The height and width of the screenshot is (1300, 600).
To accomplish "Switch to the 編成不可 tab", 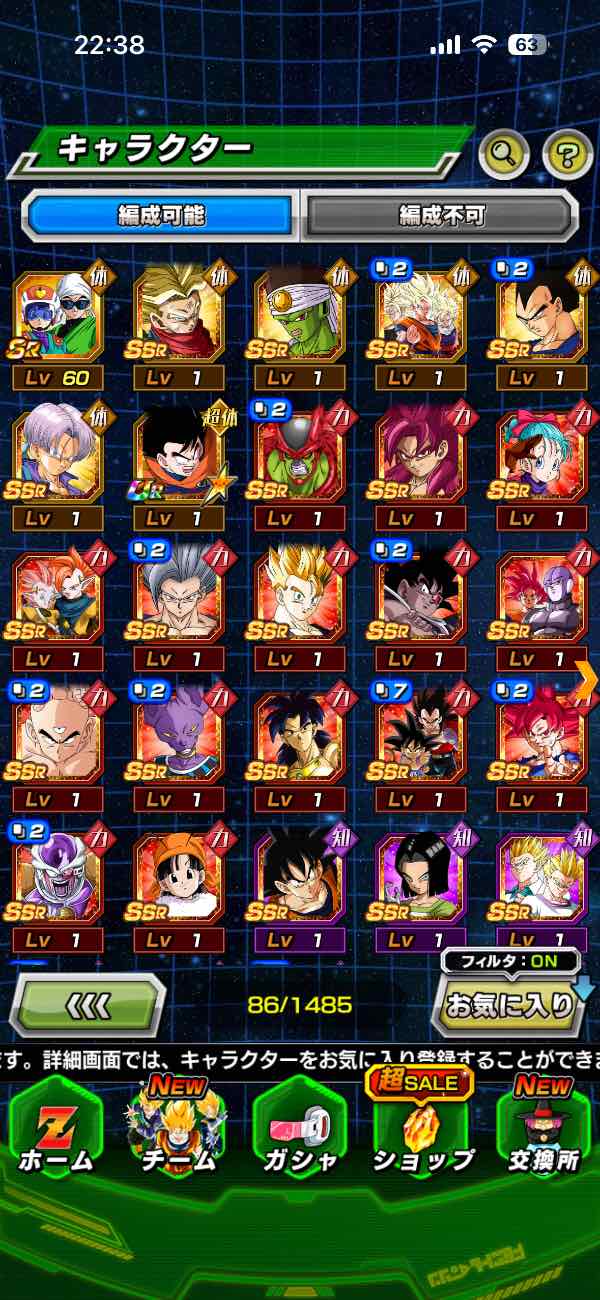I will coord(441,214).
